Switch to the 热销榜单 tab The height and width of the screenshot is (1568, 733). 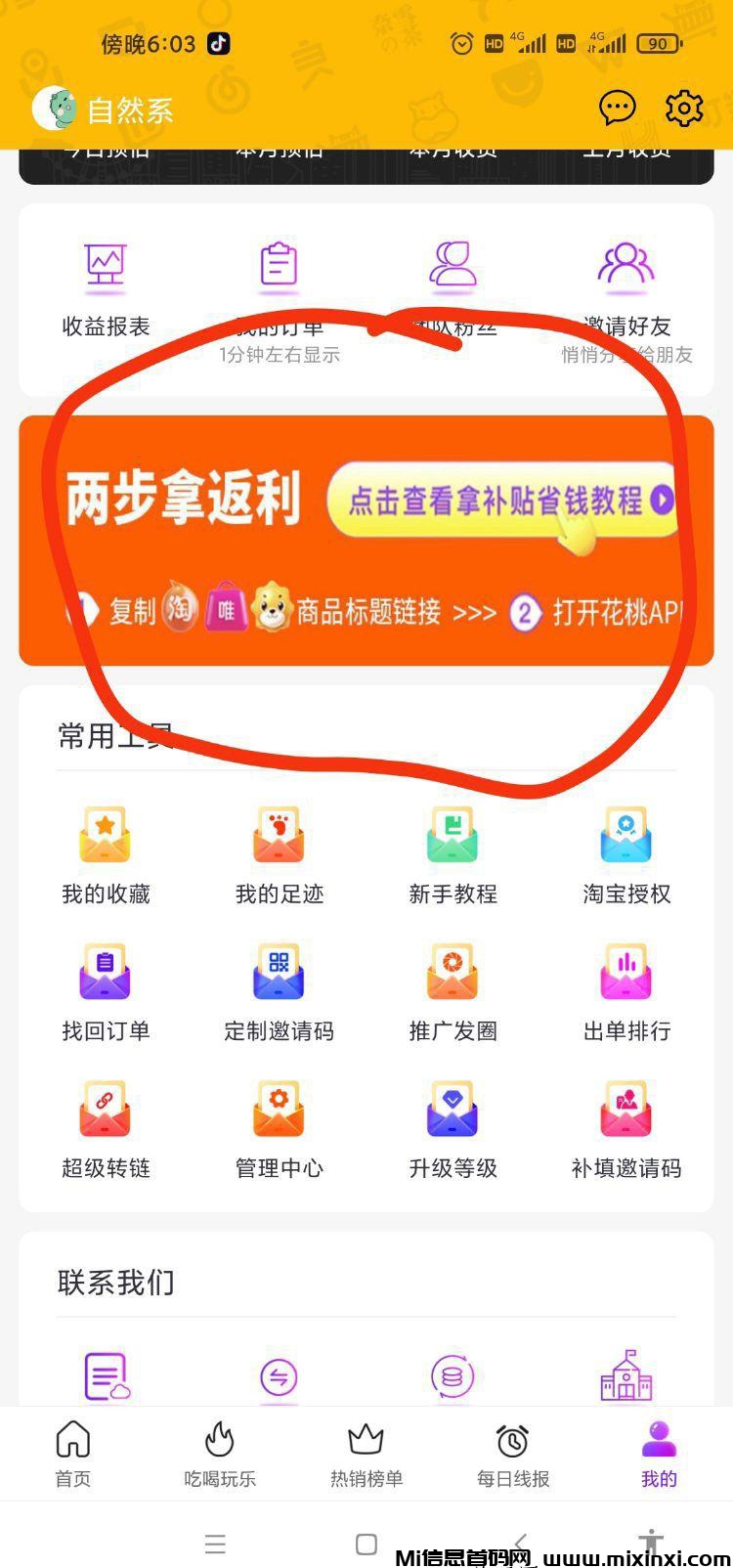(366, 1454)
